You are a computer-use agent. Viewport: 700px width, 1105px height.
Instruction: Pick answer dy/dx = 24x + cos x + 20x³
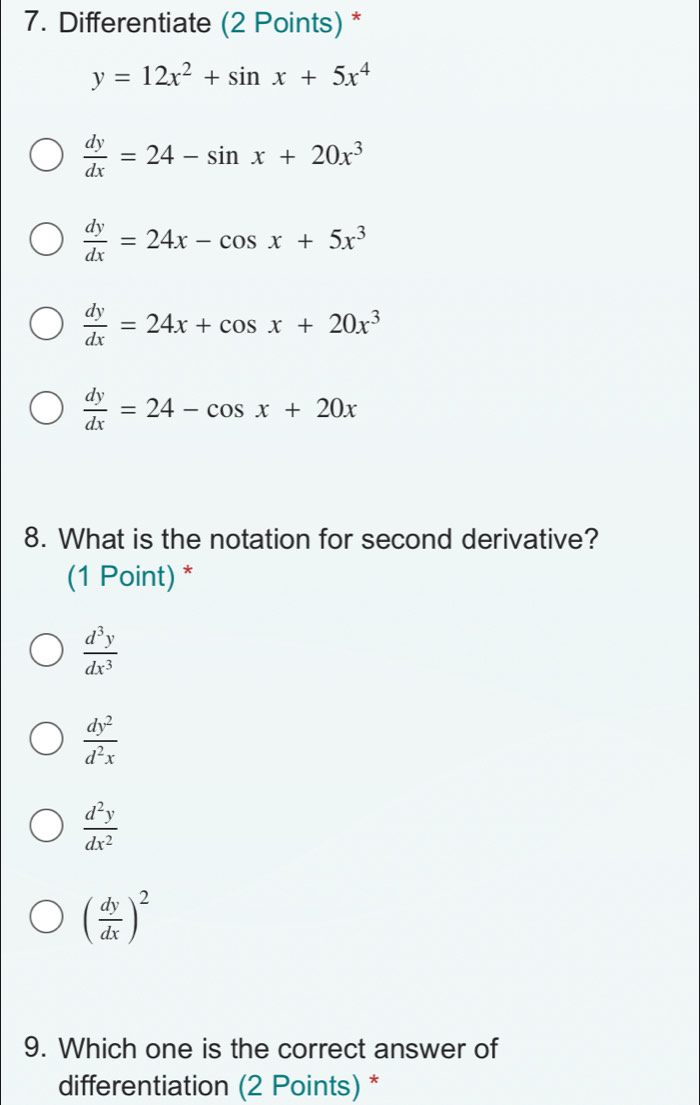[x=45, y=325]
